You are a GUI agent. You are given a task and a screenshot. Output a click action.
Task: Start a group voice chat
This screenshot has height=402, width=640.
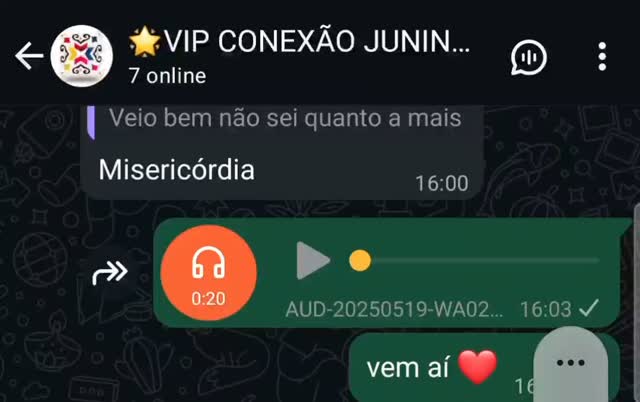(x=528, y=57)
